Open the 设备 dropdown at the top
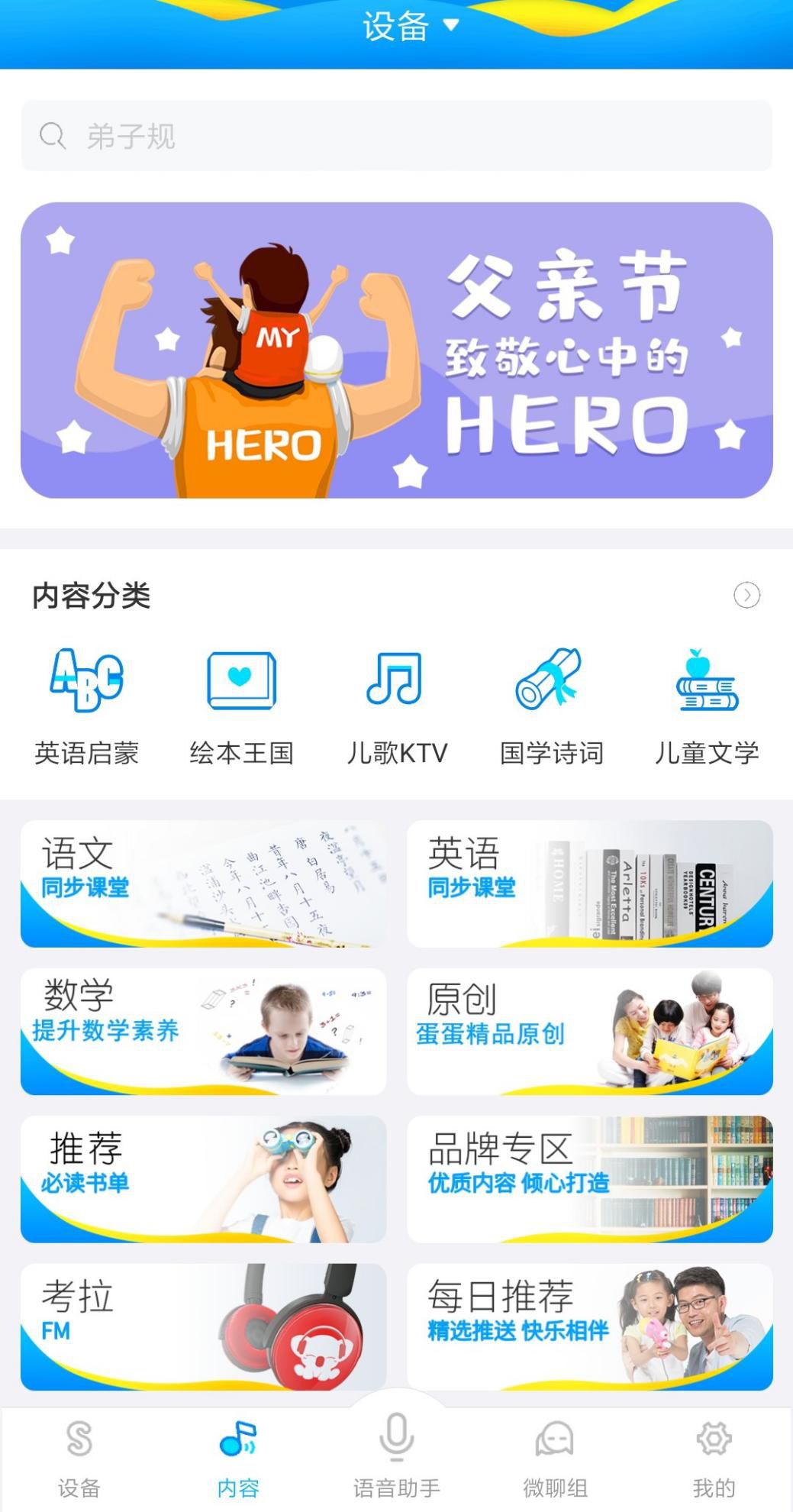This screenshot has height=1512, width=793. click(x=409, y=26)
